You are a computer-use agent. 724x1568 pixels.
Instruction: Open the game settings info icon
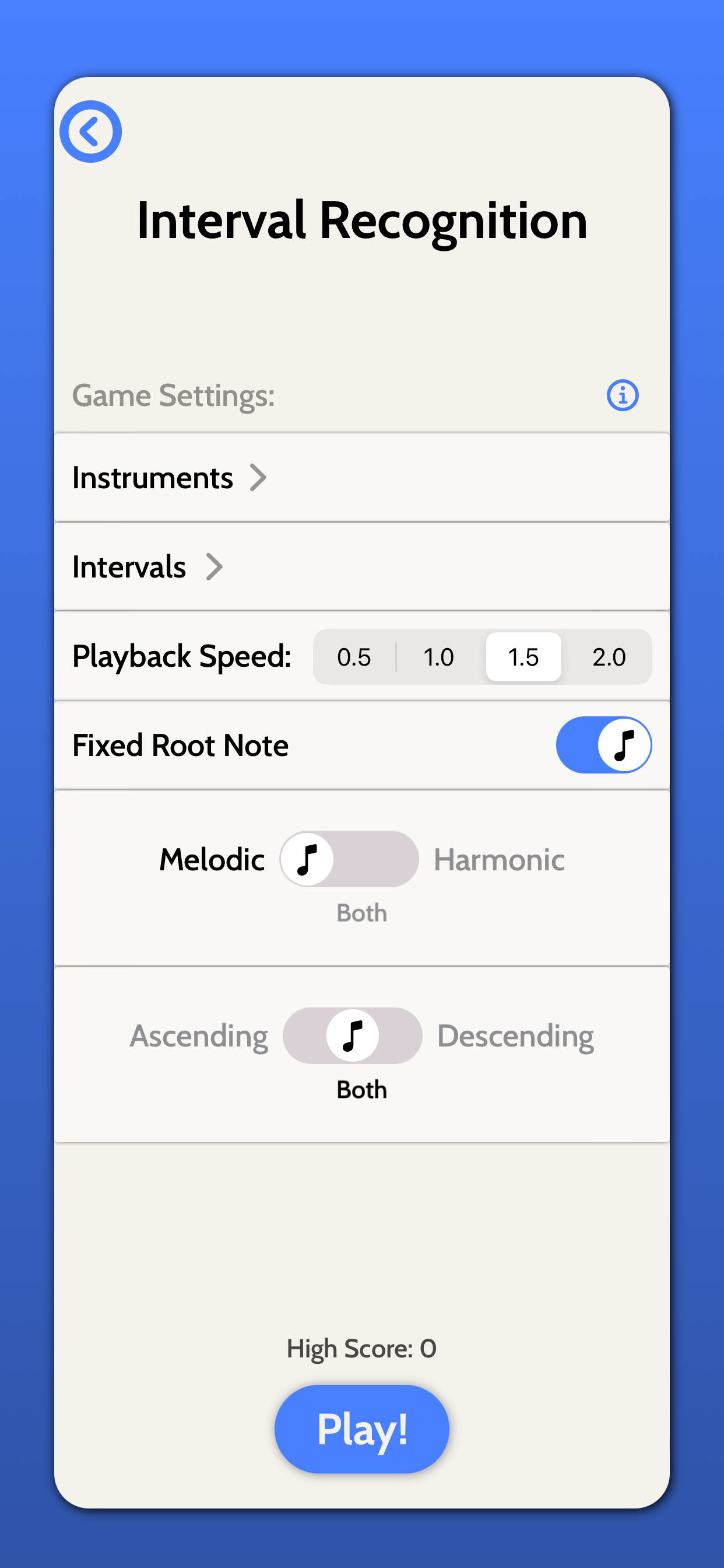click(622, 395)
